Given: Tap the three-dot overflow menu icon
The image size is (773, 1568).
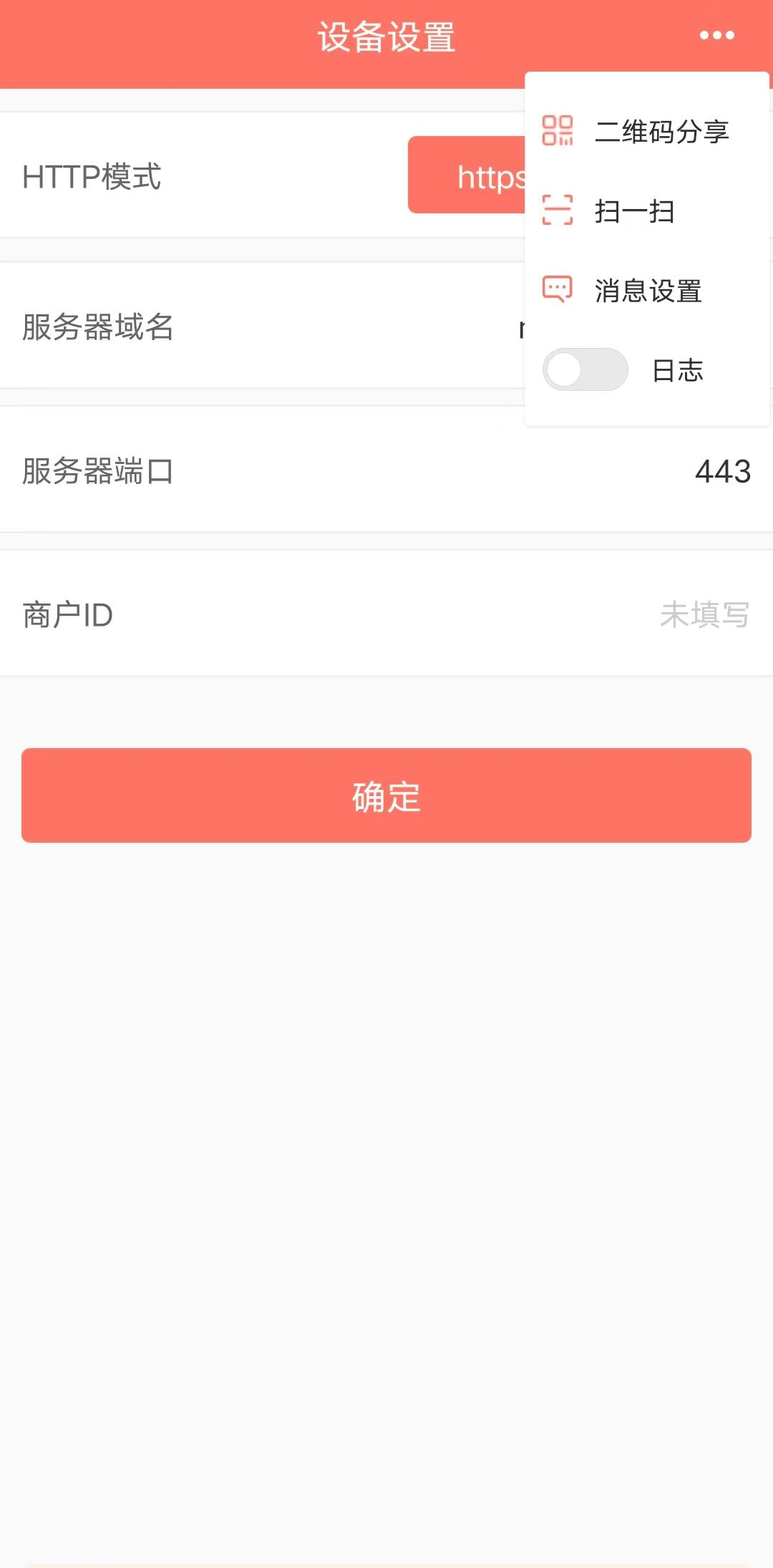Looking at the screenshot, I should [x=716, y=35].
